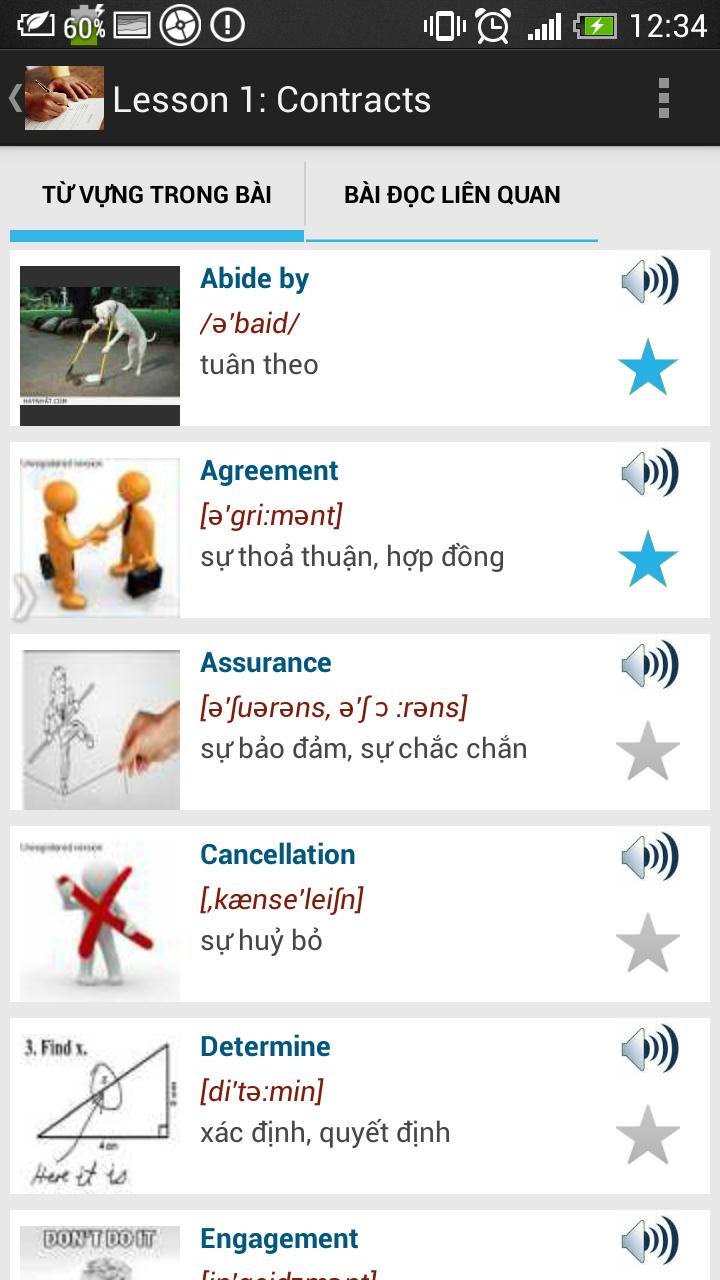Go back via the Lesson 1 icon
Viewport: 720px width, 1280px height.
[60, 98]
